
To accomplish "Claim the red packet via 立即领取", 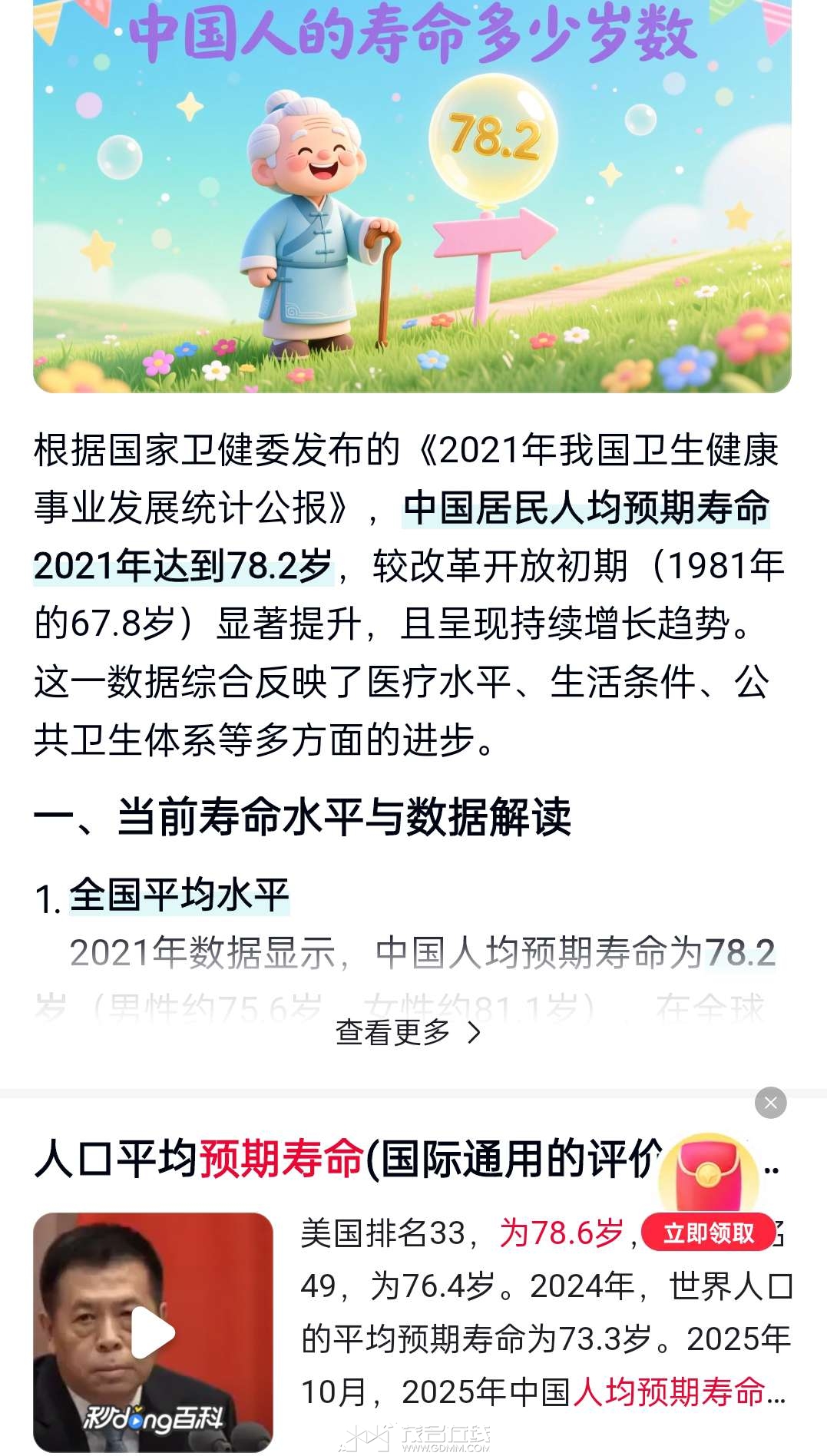I will (x=708, y=1233).
